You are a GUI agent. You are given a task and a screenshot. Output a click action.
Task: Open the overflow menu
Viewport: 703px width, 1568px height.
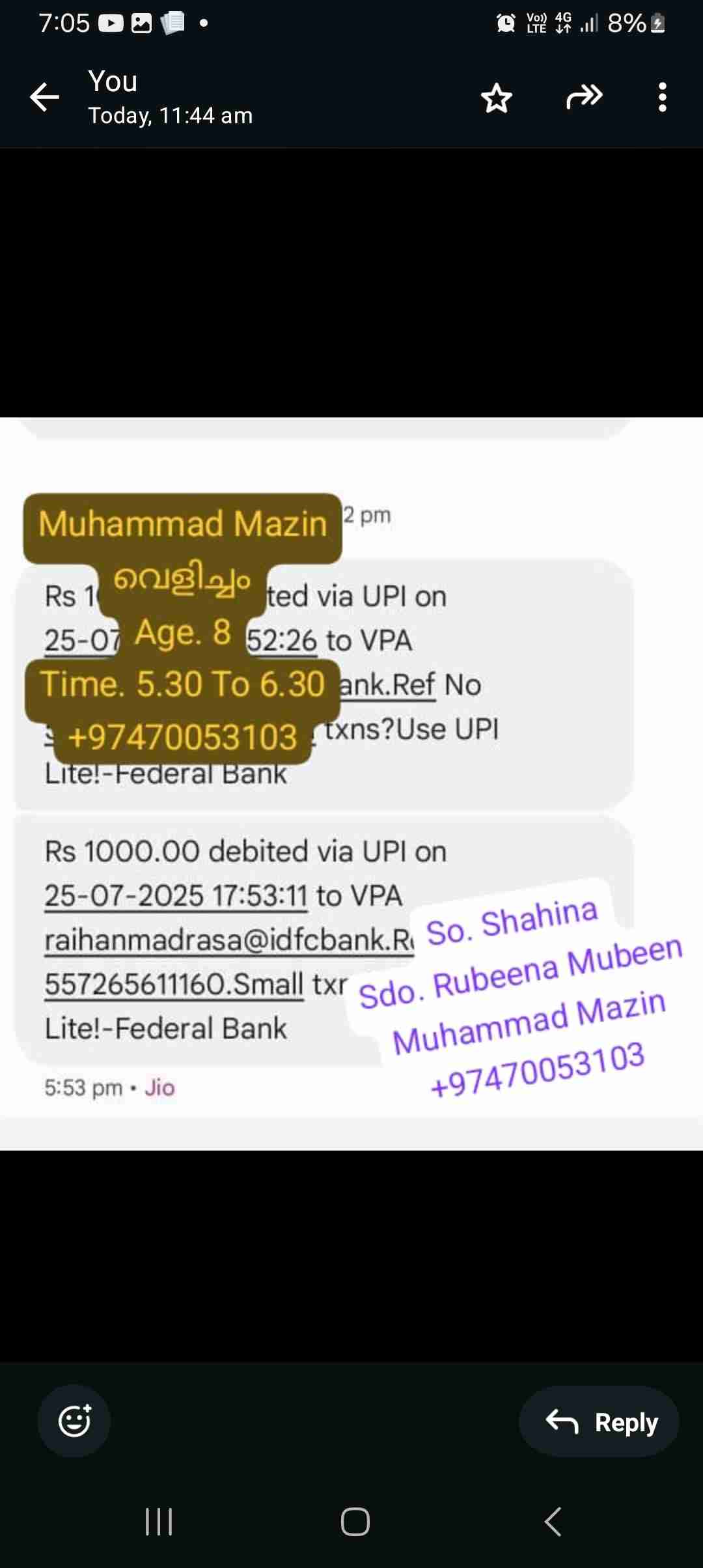662,98
